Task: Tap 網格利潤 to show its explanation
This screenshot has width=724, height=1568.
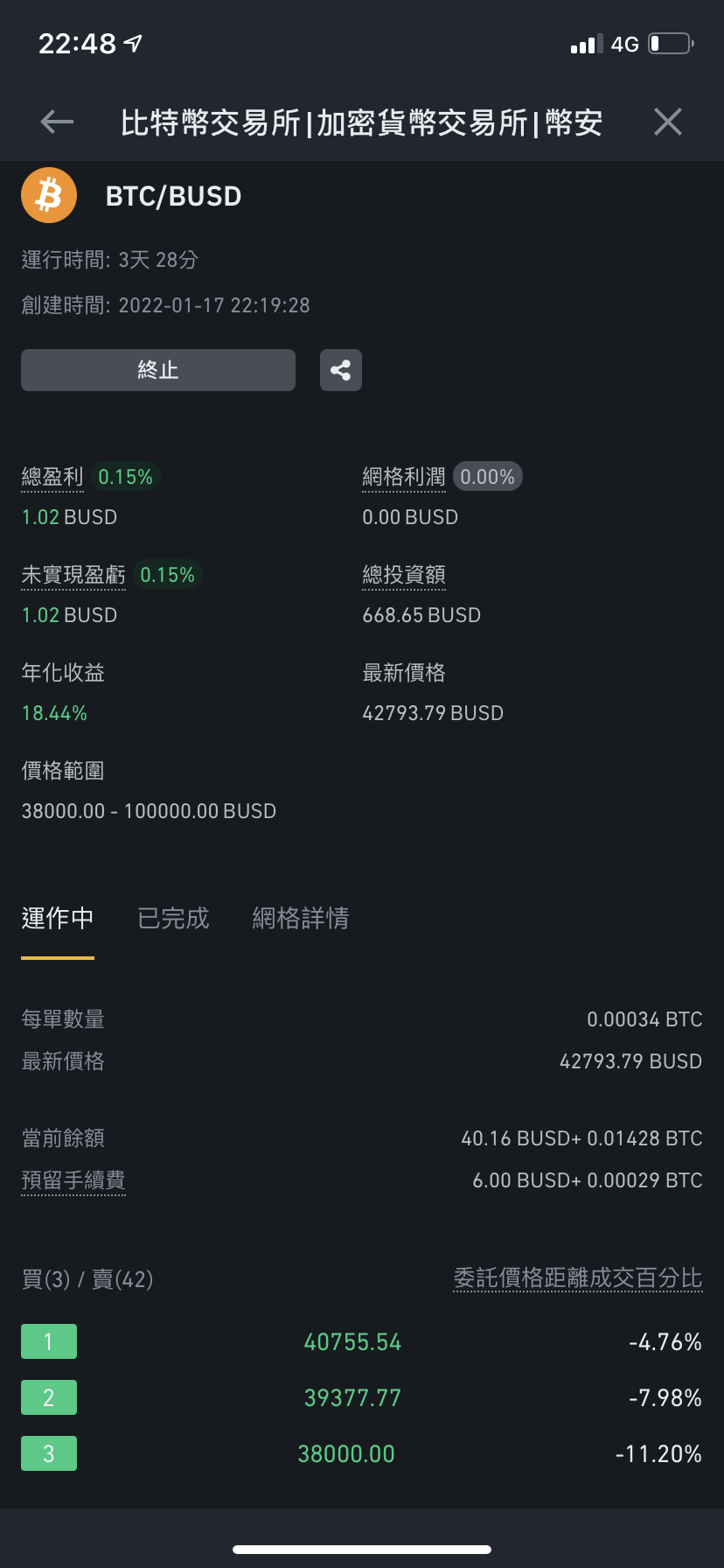Action: (404, 476)
